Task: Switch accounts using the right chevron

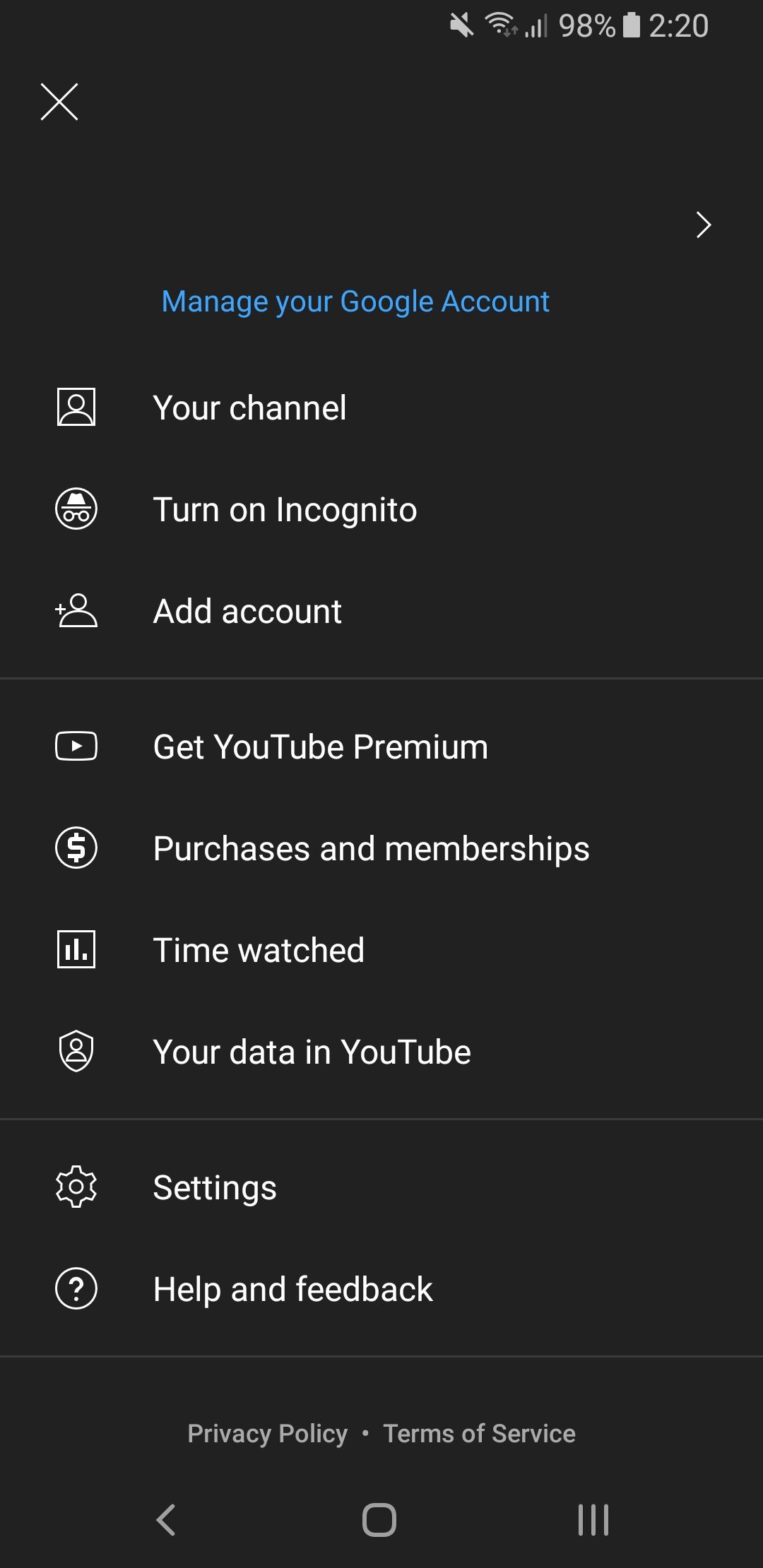Action: click(703, 225)
